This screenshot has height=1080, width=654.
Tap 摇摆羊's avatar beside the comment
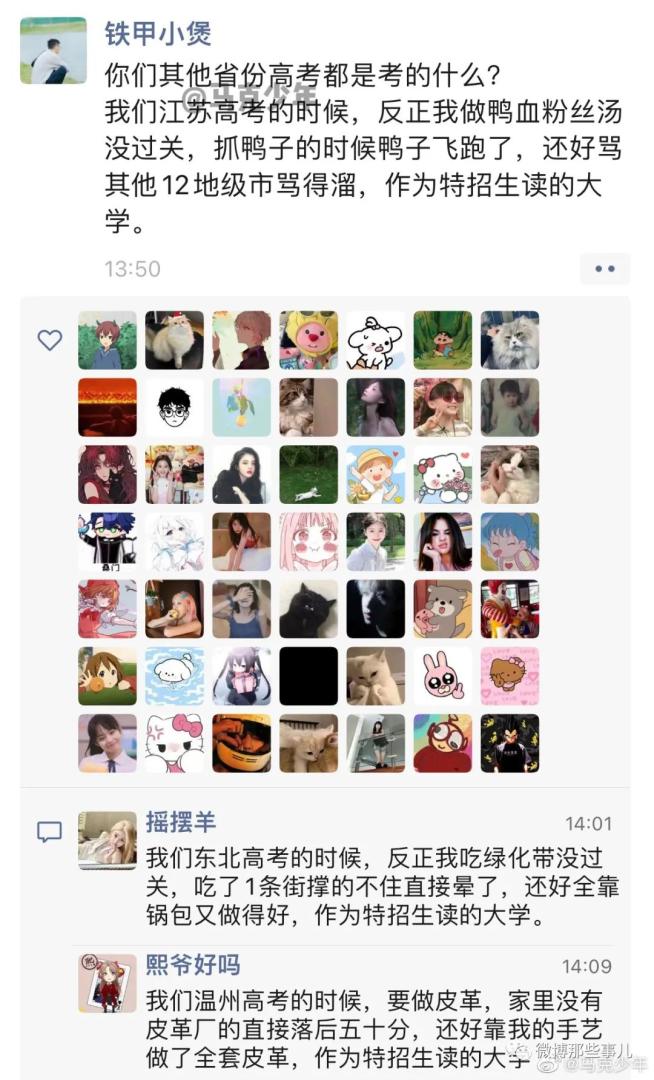[x=107, y=839]
